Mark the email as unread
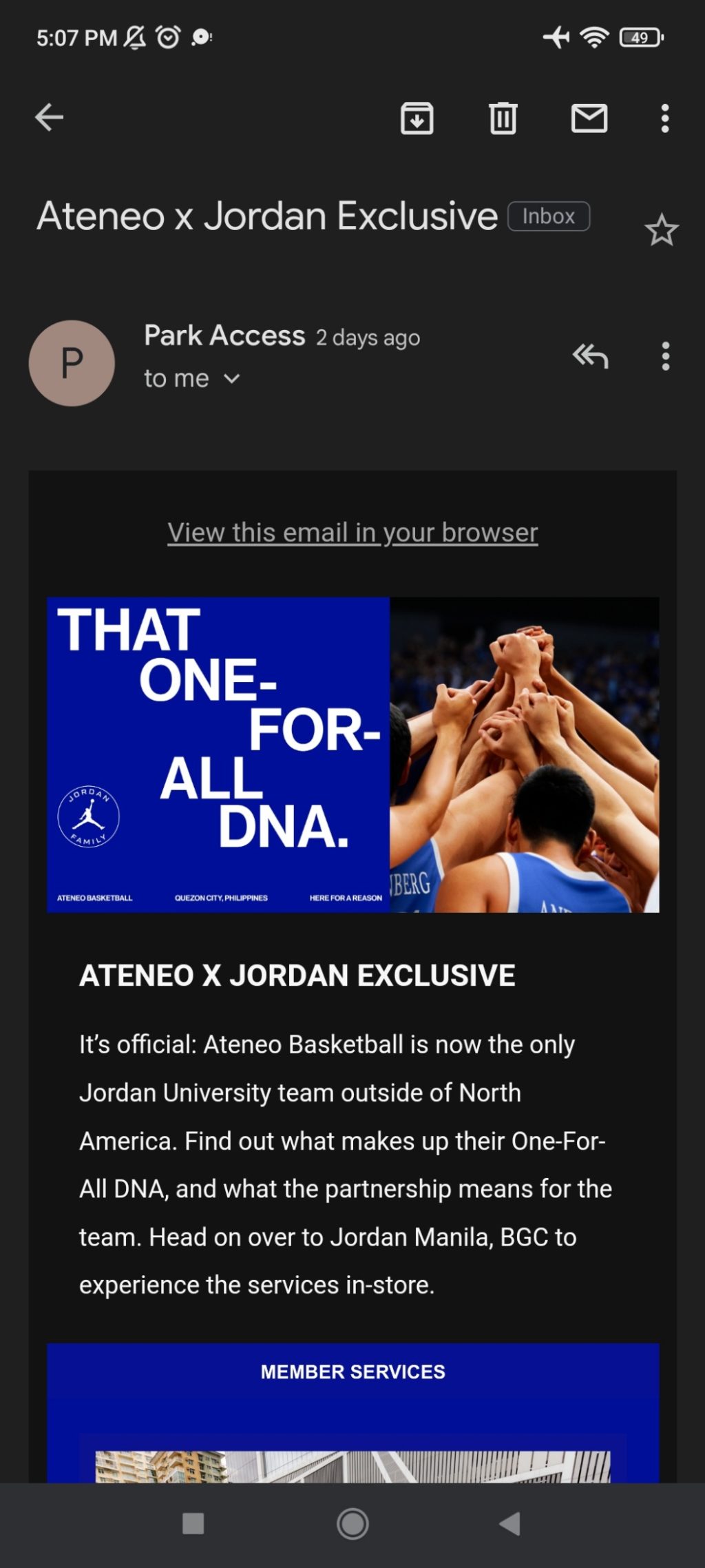The height and width of the screenshot is (1568, 705). click(x=589, y=118)
